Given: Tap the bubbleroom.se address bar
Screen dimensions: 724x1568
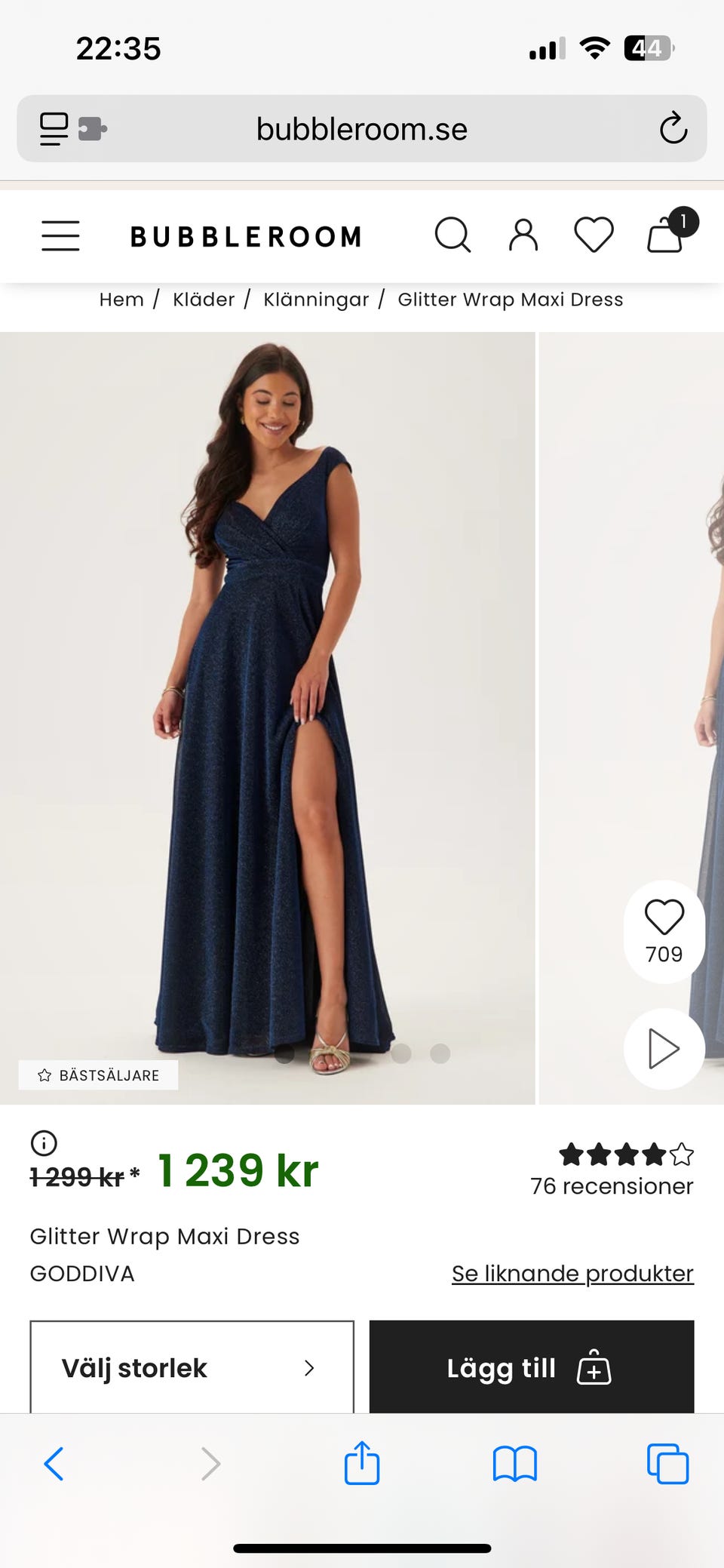Looking at the screenshot, I should (362, 129).
